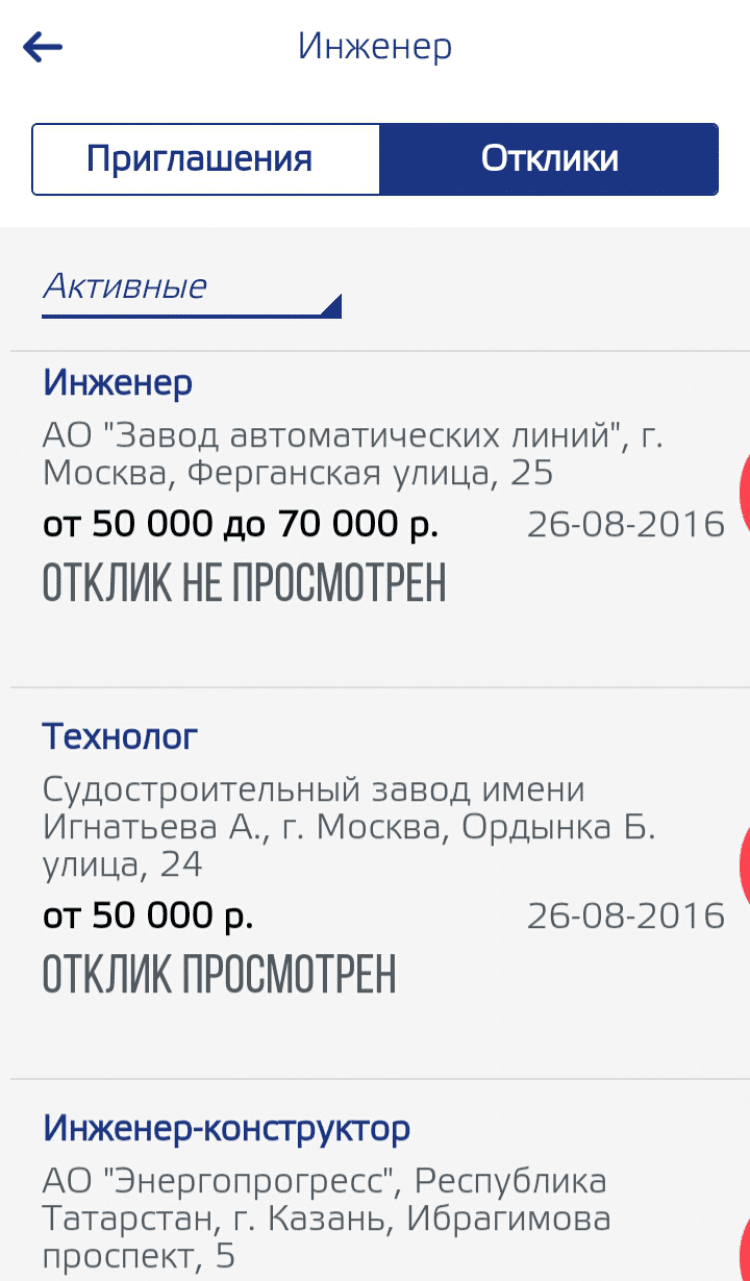Open the Инженер-конструктор vacancy at Энергопрогресс

pyautogui.click(x=226, y=1129)
